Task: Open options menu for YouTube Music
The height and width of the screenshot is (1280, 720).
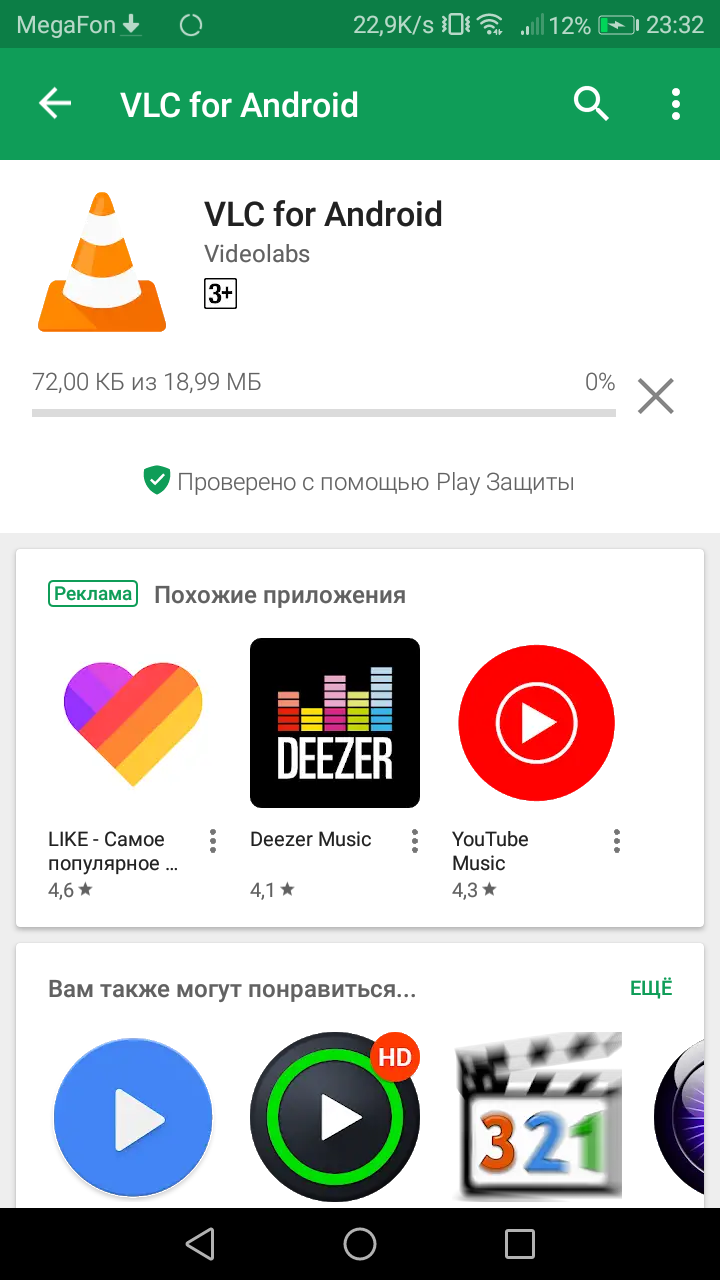Action: pyautogui.click(x=617, y=841)
